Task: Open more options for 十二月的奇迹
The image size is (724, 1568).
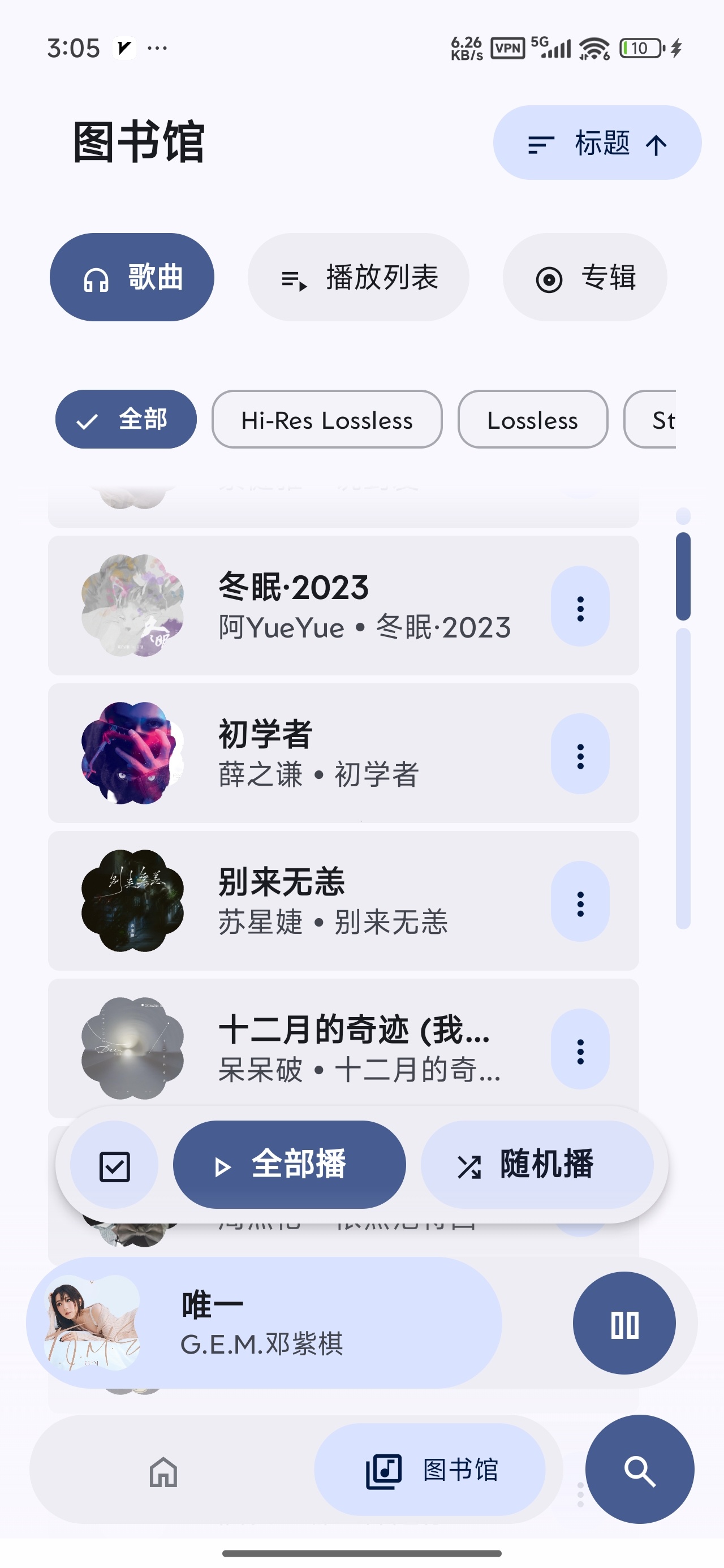Action: coord(580,1050)
